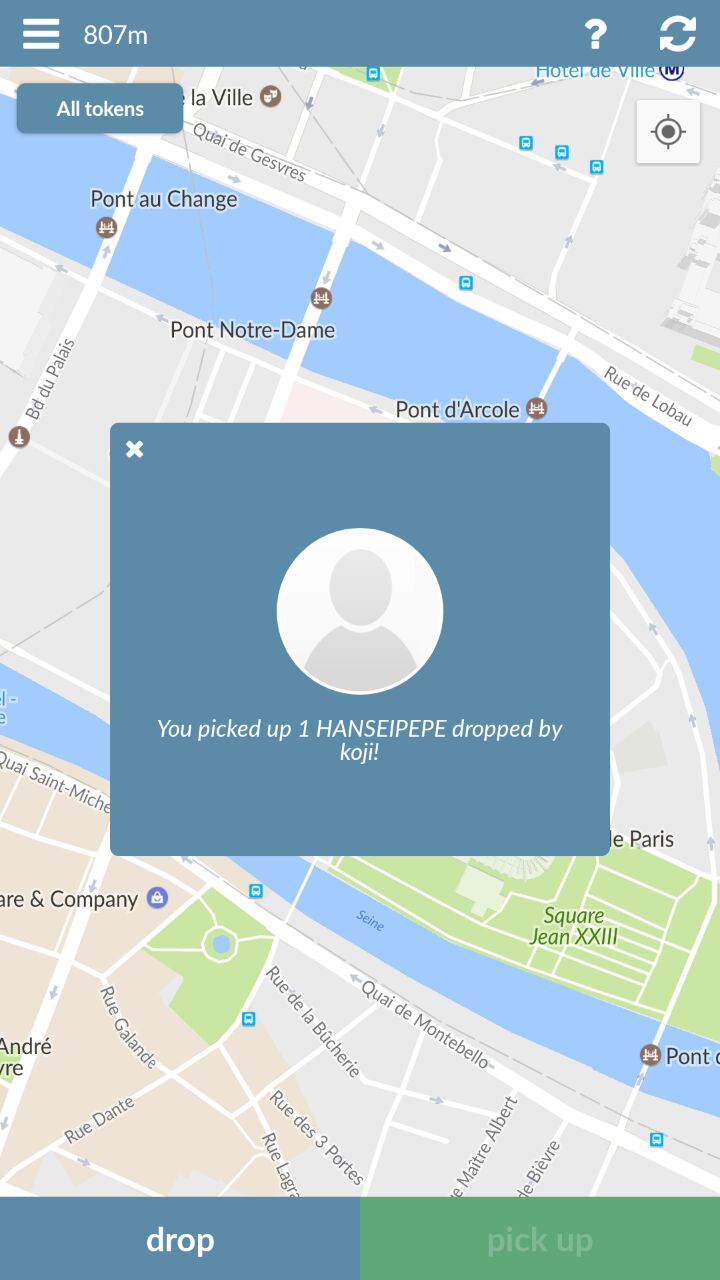Center map on my location
The height and width of the screenshot is (1280, 720).
(668, 131)
